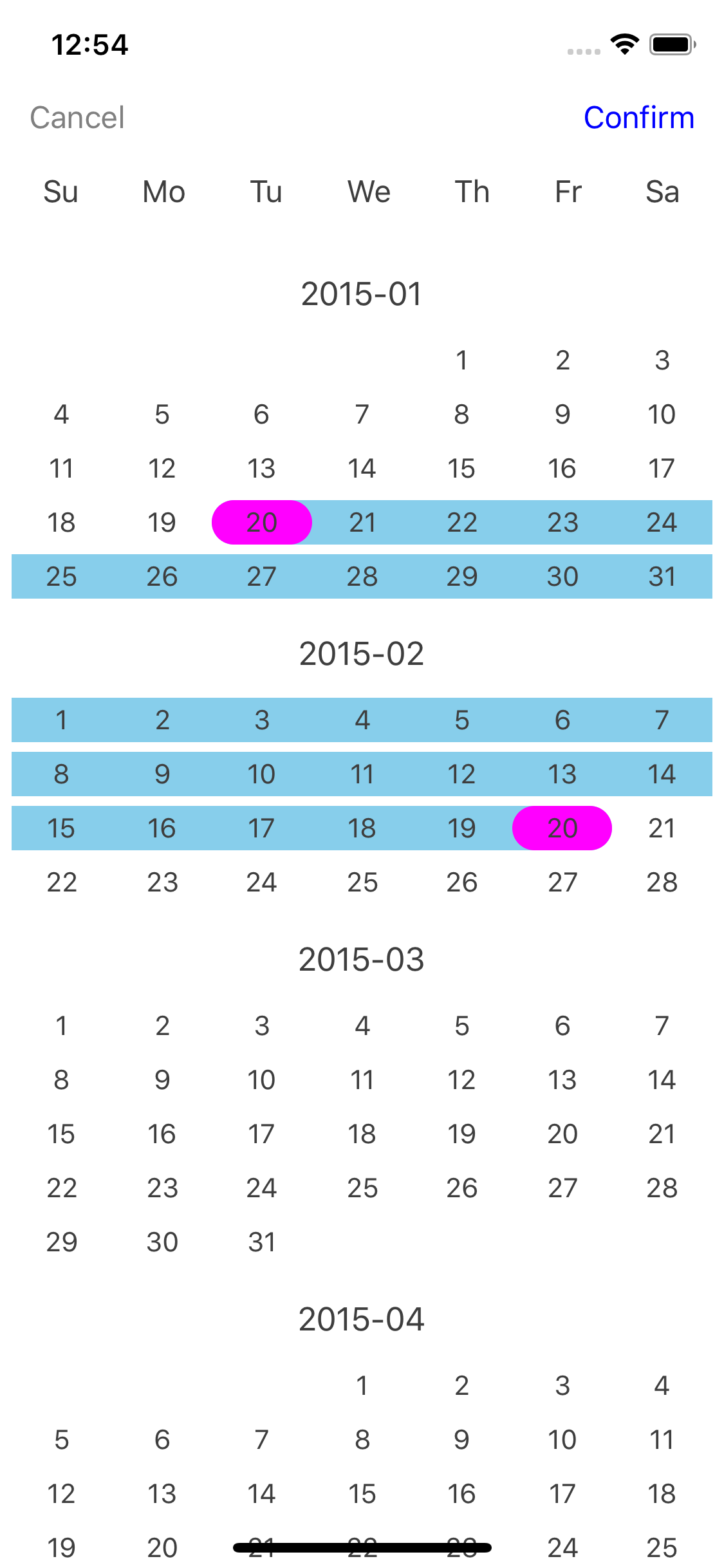Image resolution: width=724 pixels, height=1568 pixels.
Task: Pick January 1 in 2015-01
Action: 462,360
